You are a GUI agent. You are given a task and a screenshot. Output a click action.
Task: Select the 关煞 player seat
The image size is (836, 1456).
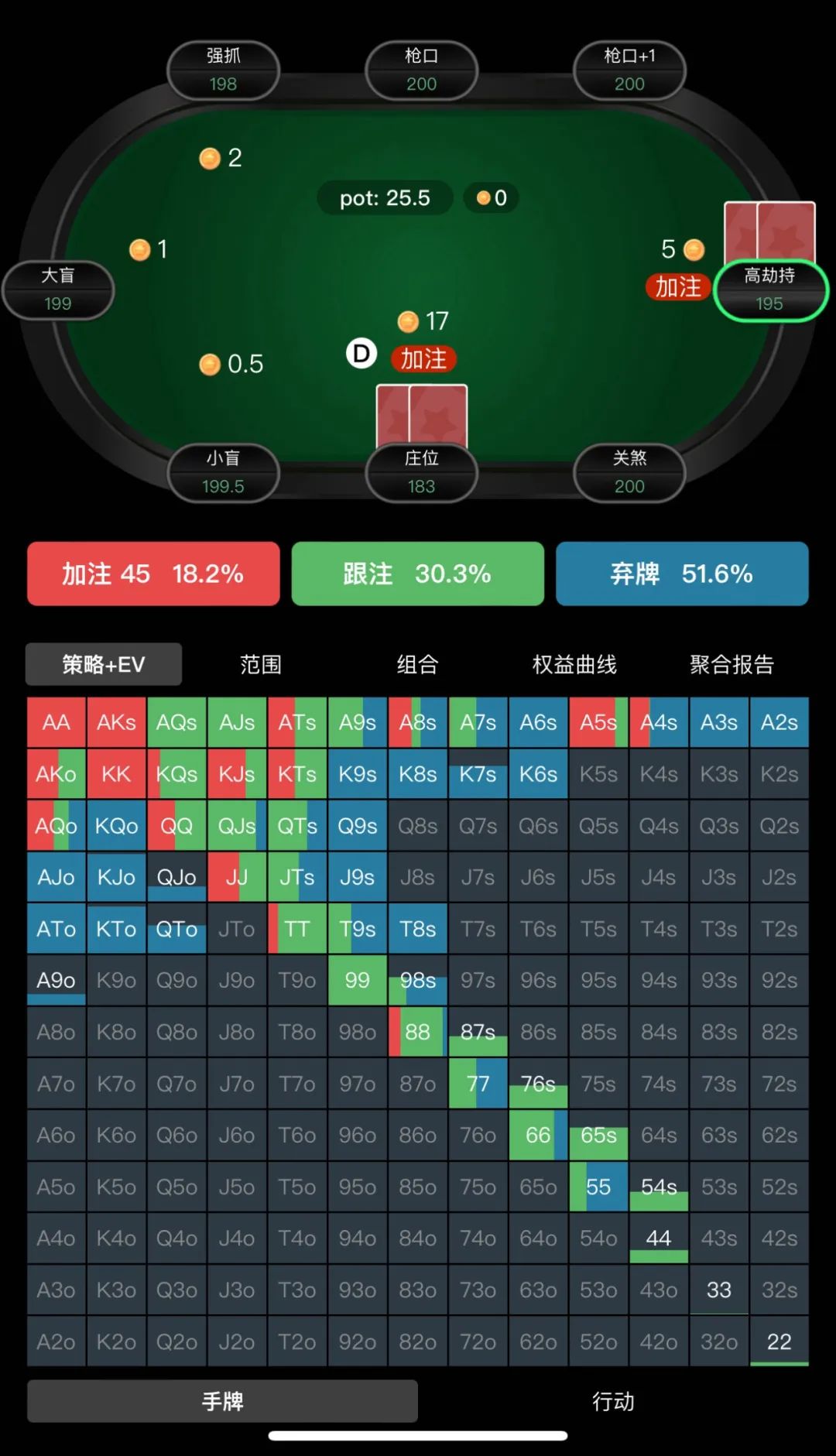pos(629,472)
